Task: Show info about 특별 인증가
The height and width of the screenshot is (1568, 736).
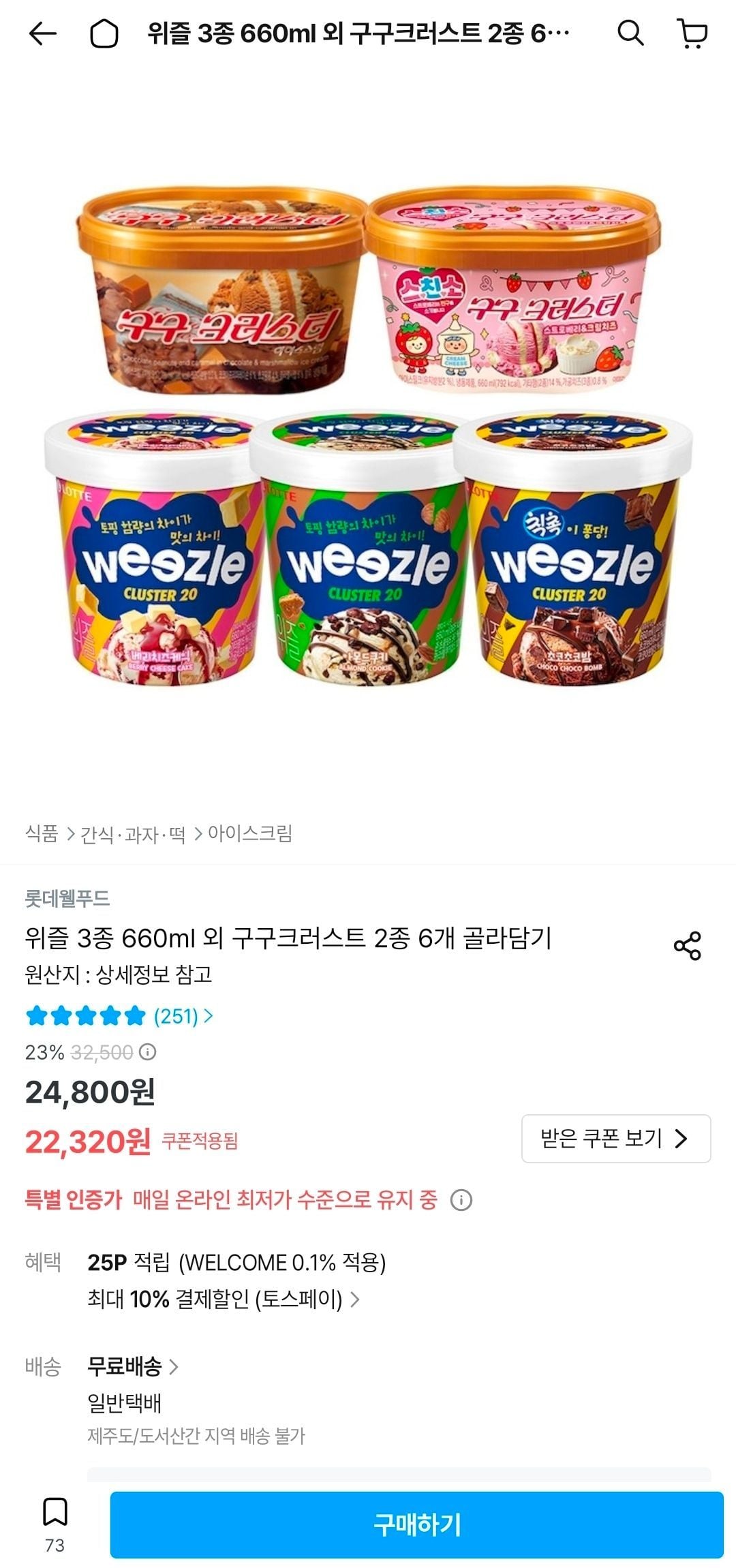Action: tap(461, 1200)
